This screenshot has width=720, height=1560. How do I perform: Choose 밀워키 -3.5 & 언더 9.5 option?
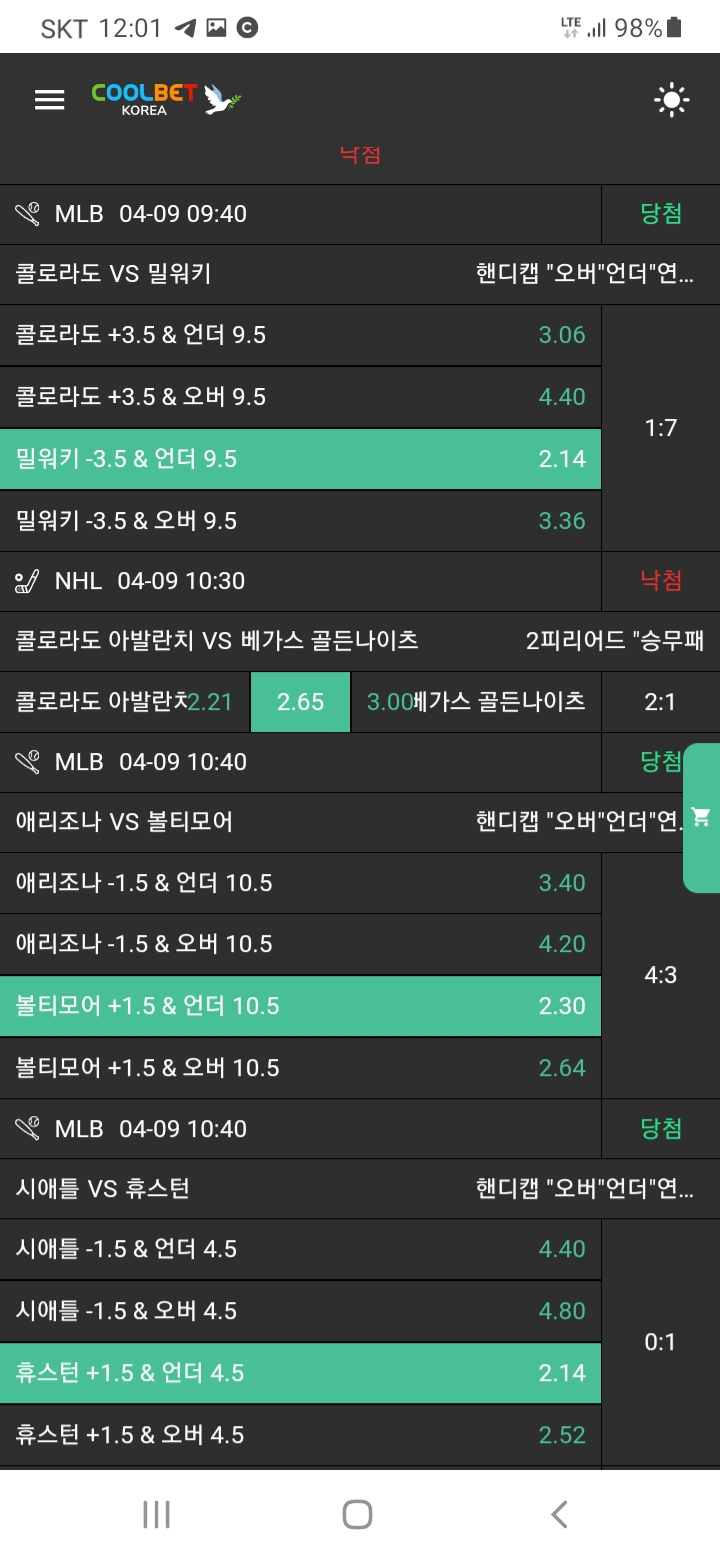(300, 459)
